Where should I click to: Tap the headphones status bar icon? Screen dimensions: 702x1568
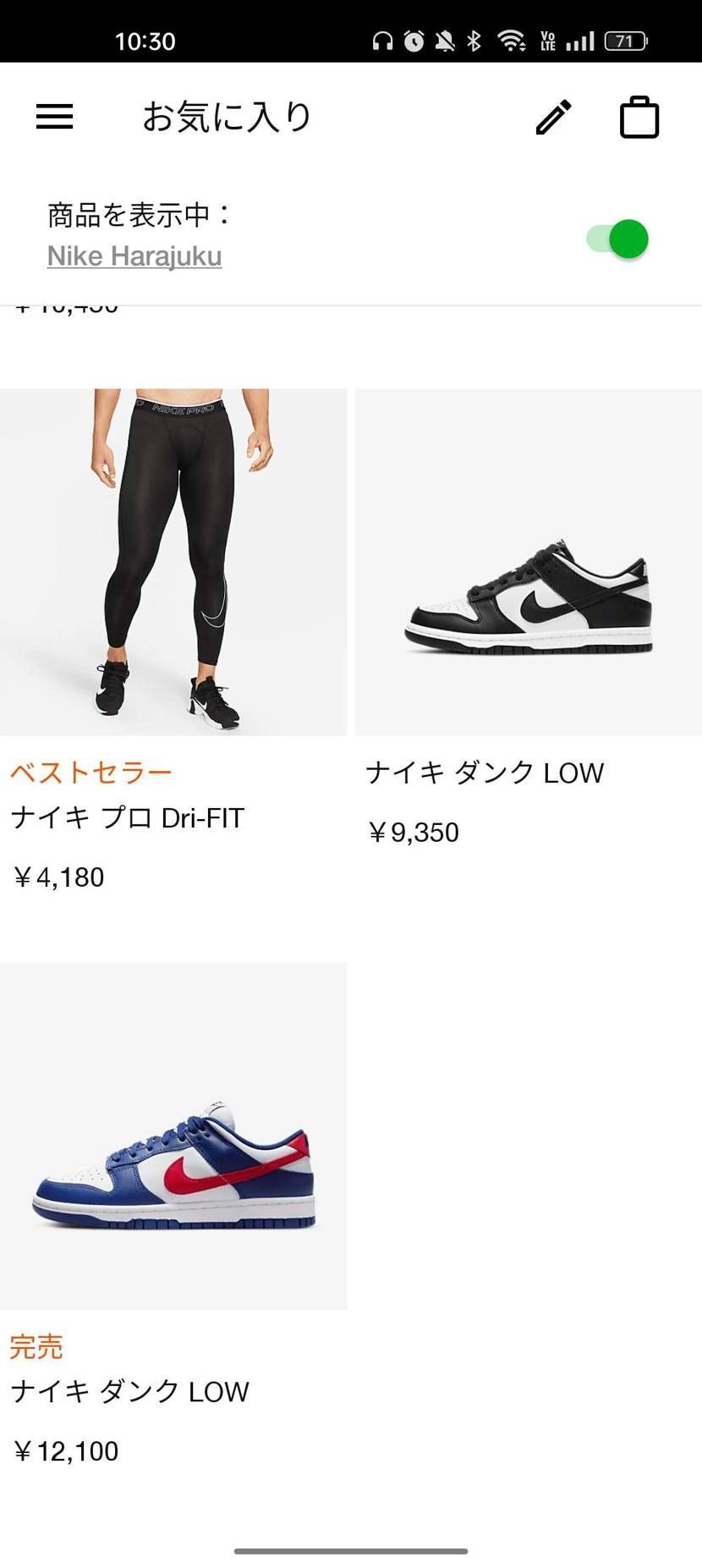pyautogui.click(x=383, y=39)
